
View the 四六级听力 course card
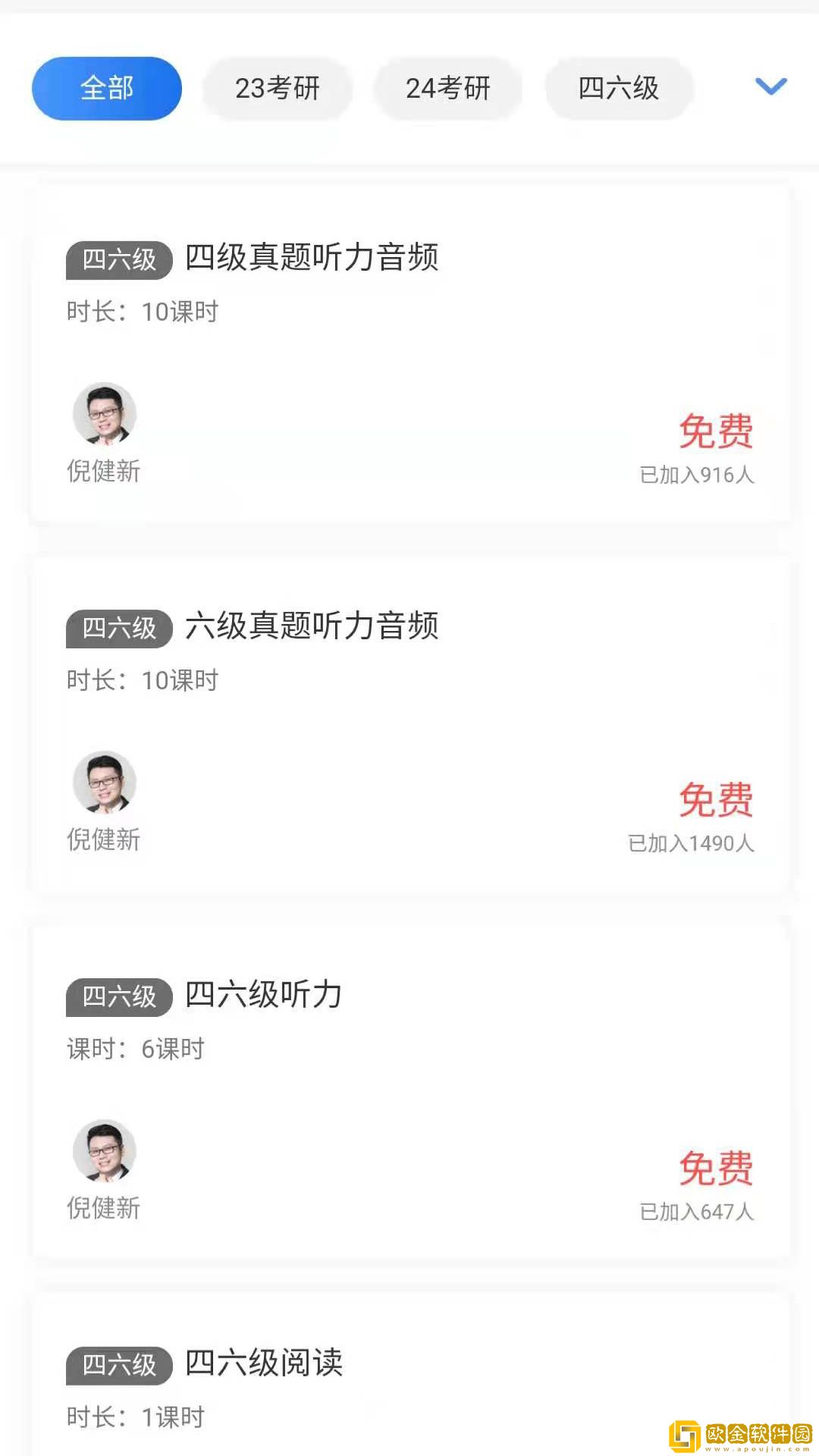coord(264,995)
